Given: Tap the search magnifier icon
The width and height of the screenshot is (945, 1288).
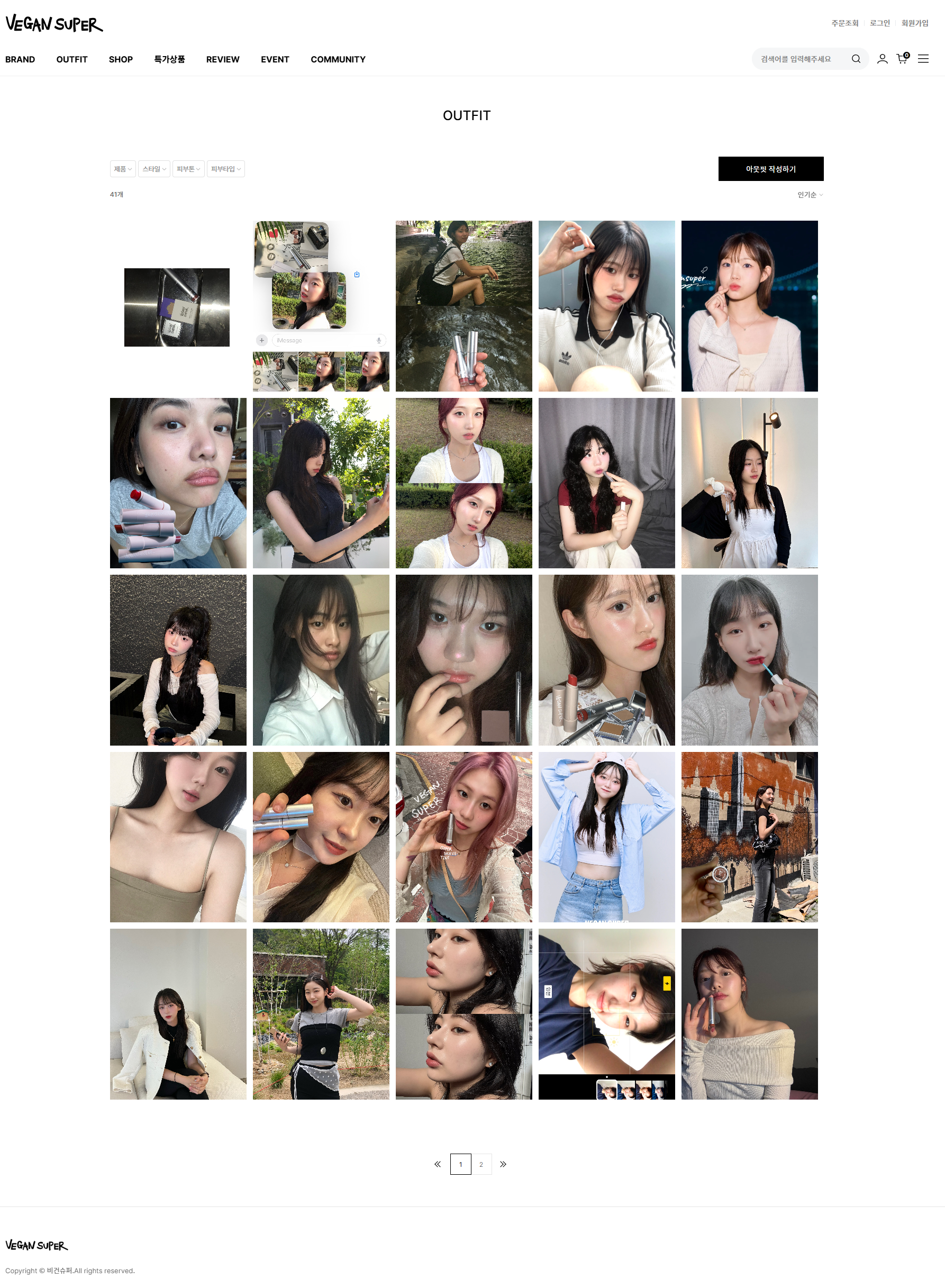Looking at the screenshot, I should click(x=856, y=59).
